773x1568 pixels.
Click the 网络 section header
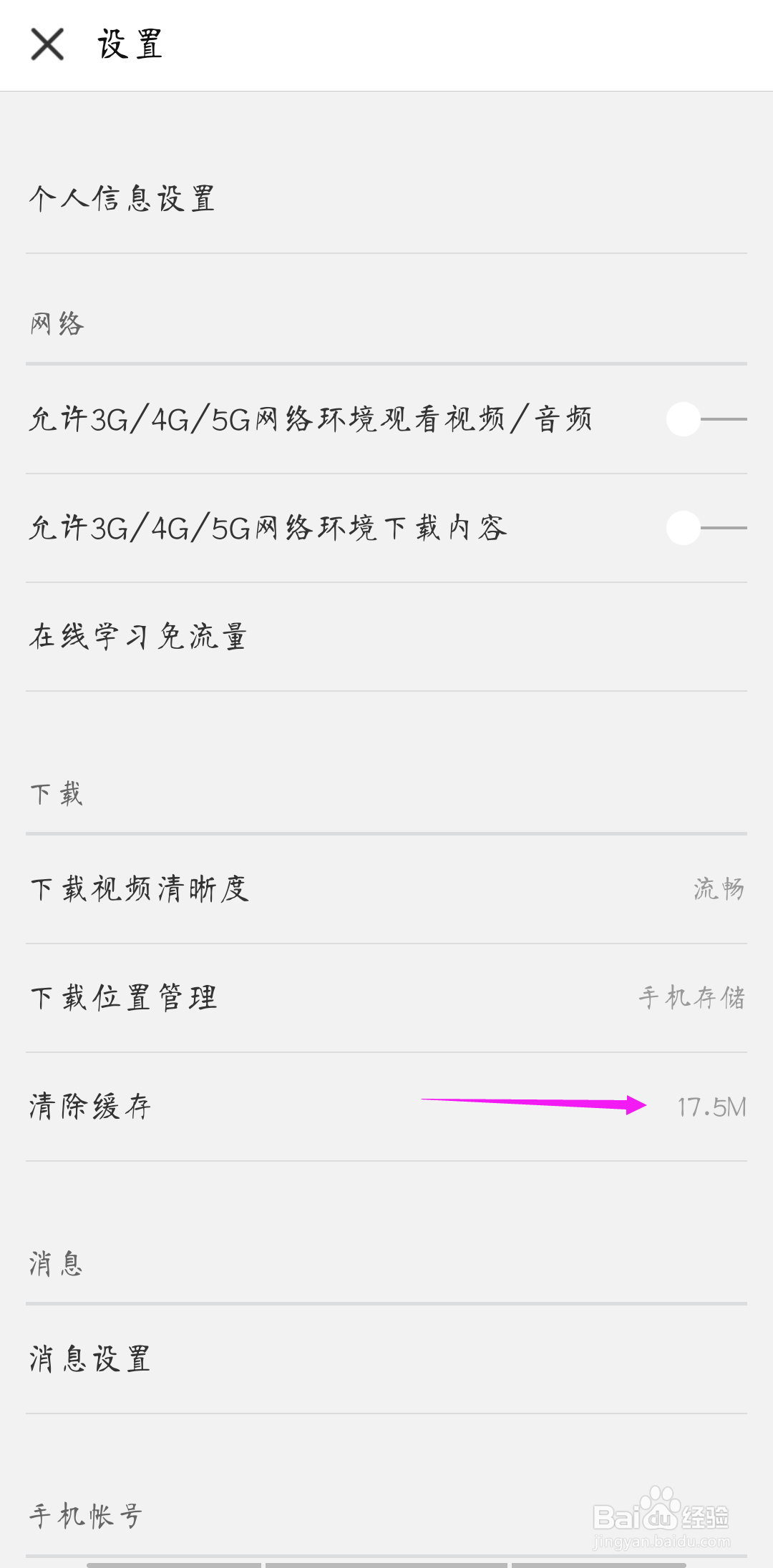(55, 323)
